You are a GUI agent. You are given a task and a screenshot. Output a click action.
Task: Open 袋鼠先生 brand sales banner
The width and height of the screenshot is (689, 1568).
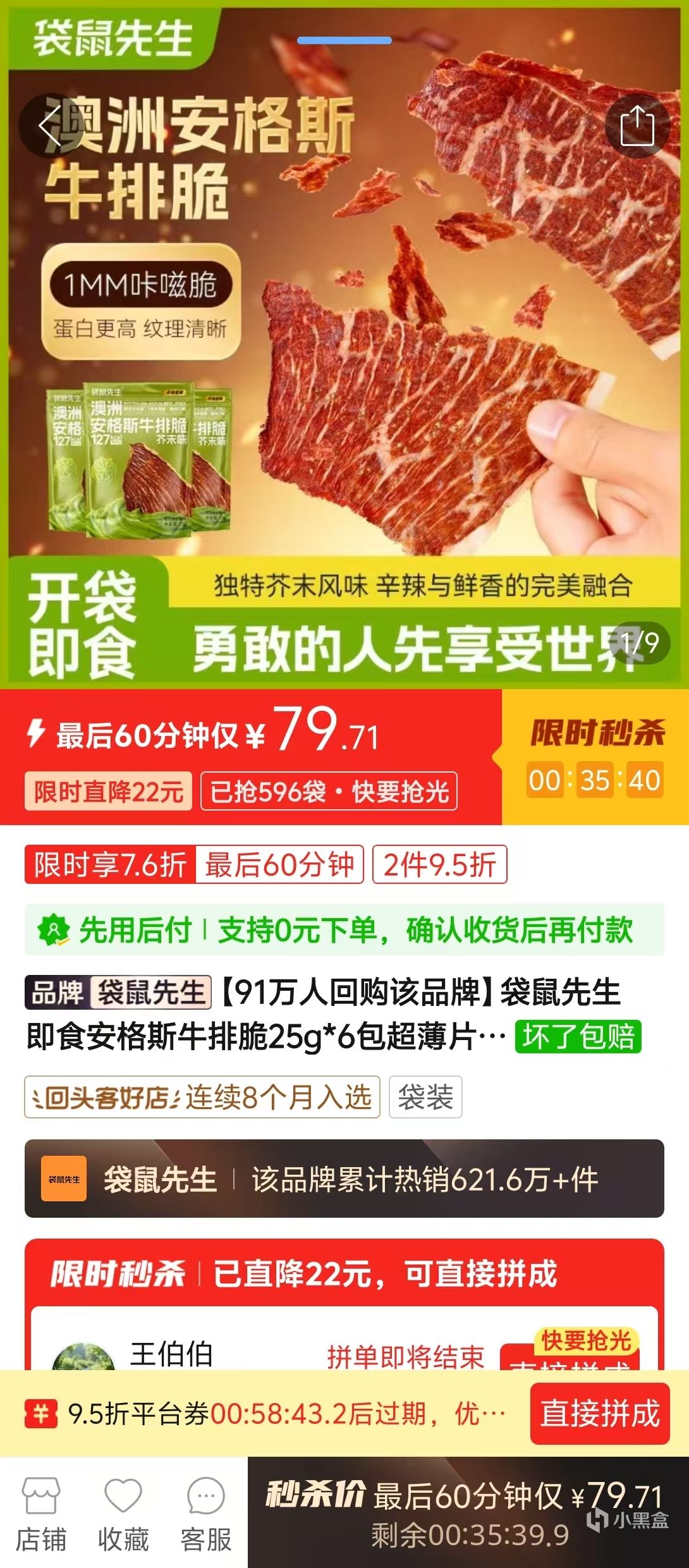click(x=344, y=1179)
